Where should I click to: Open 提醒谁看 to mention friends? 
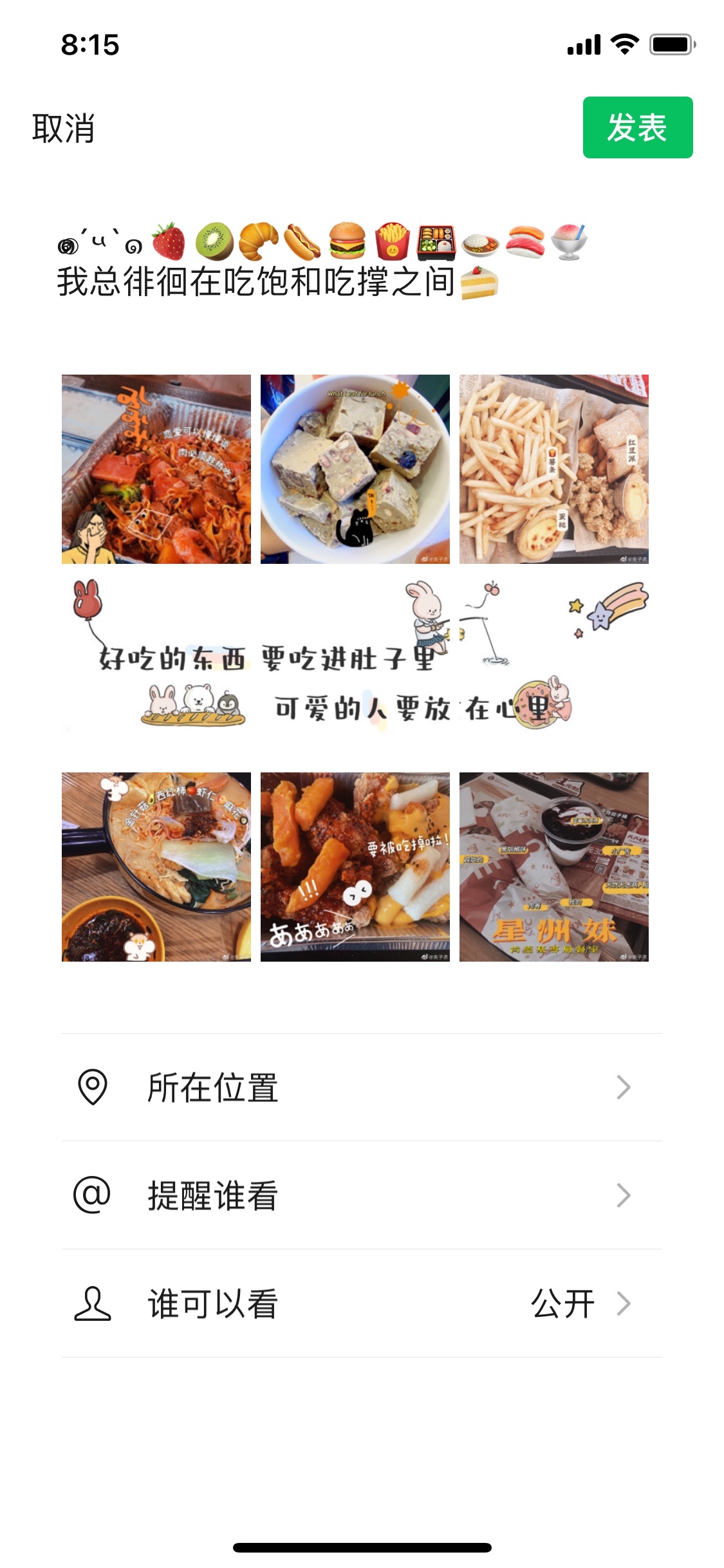[362, 1195]
